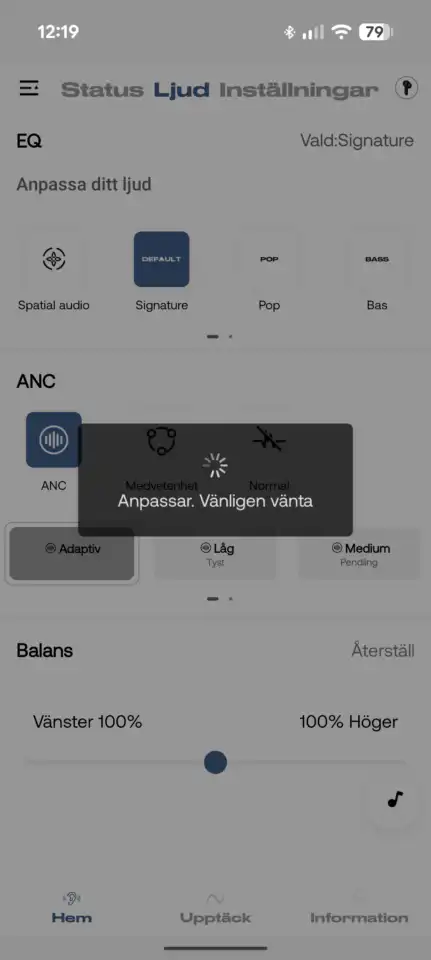
Task: Go to the Hem tab
Action: pos(72,908)
